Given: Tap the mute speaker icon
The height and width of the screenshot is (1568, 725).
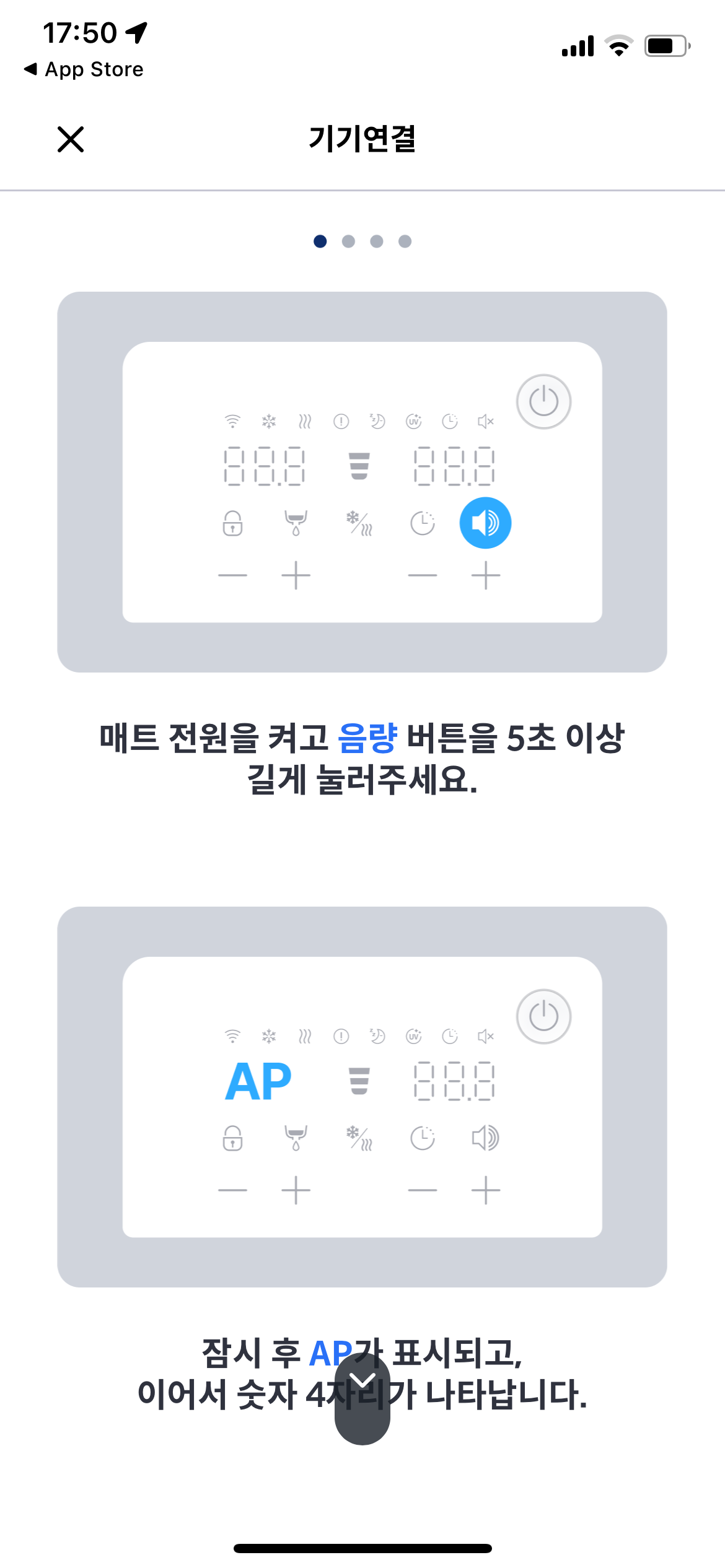Looking at the screenshot, I should (486, 421).
